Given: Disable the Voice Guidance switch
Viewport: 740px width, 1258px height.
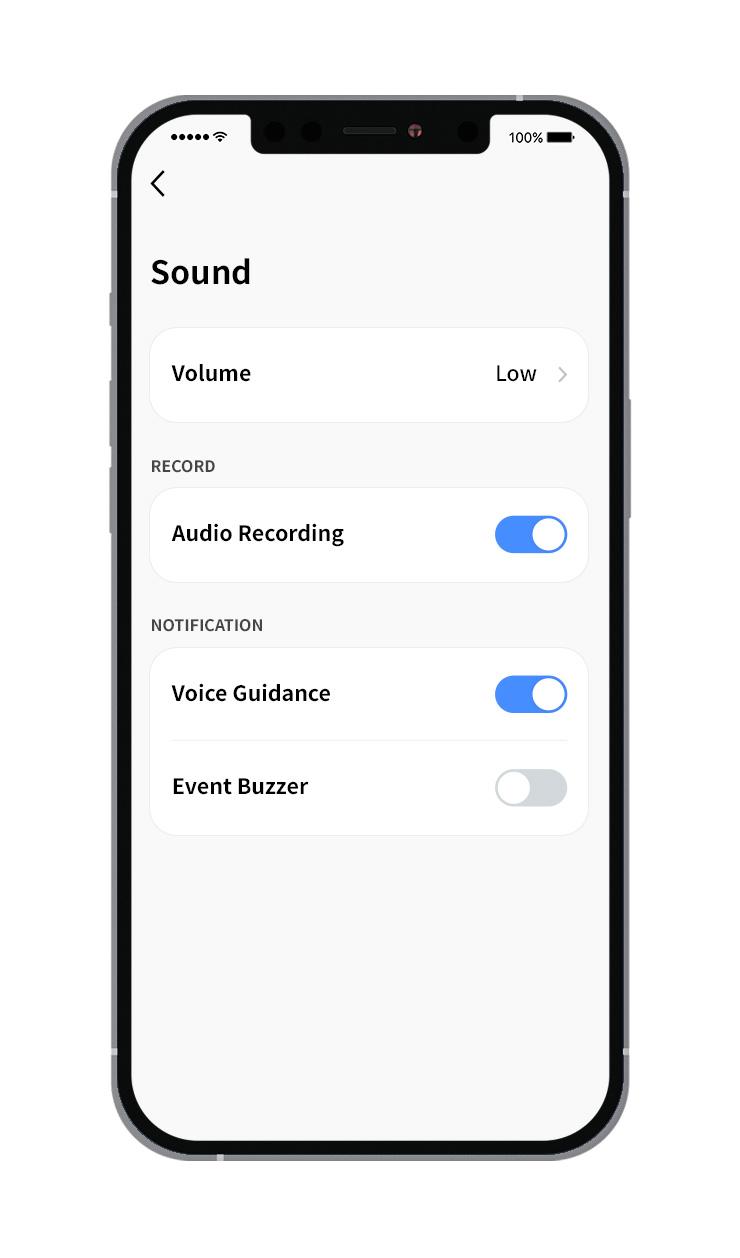Looking at the screenshot, I should coord(531,694).
